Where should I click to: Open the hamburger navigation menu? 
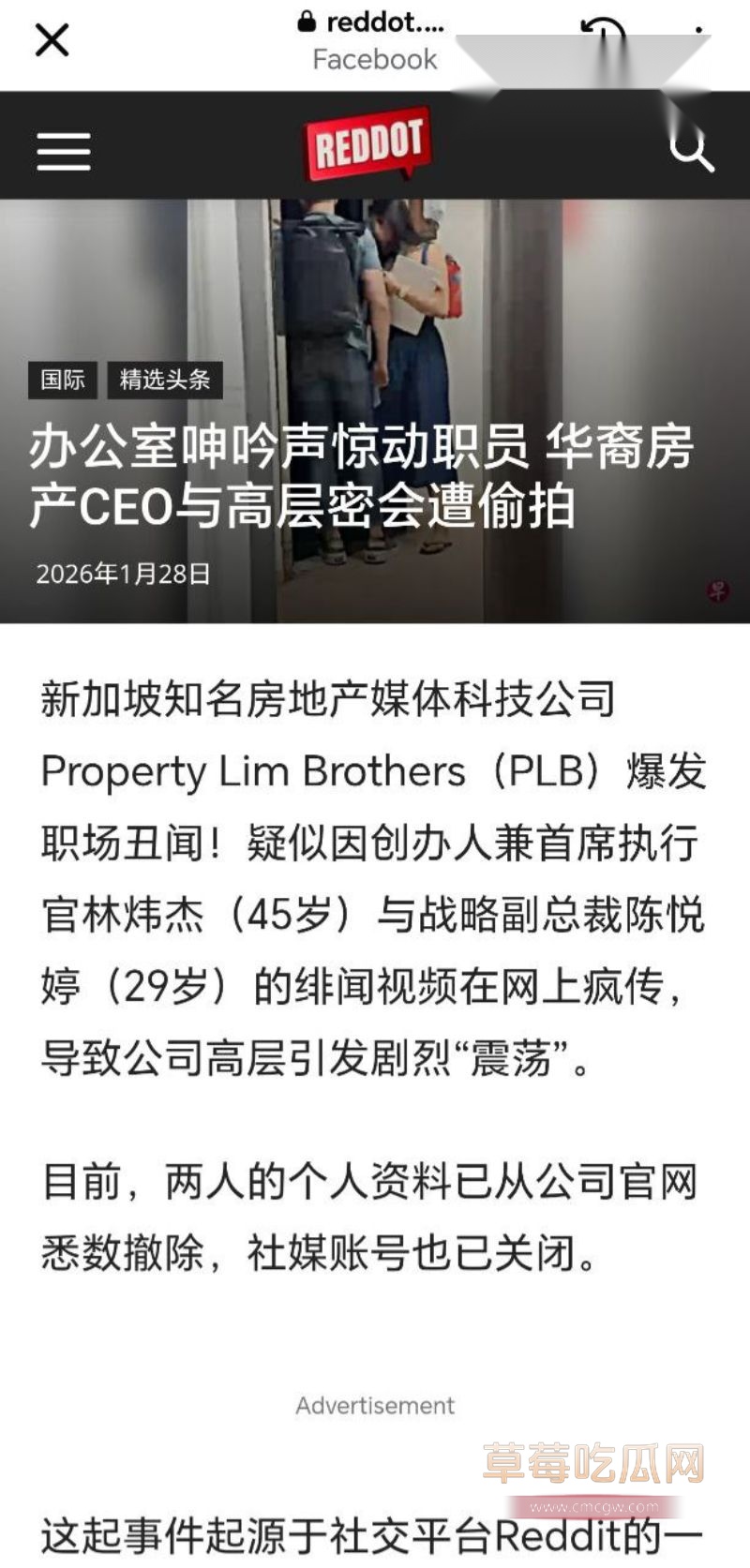[x=63, y=150]
